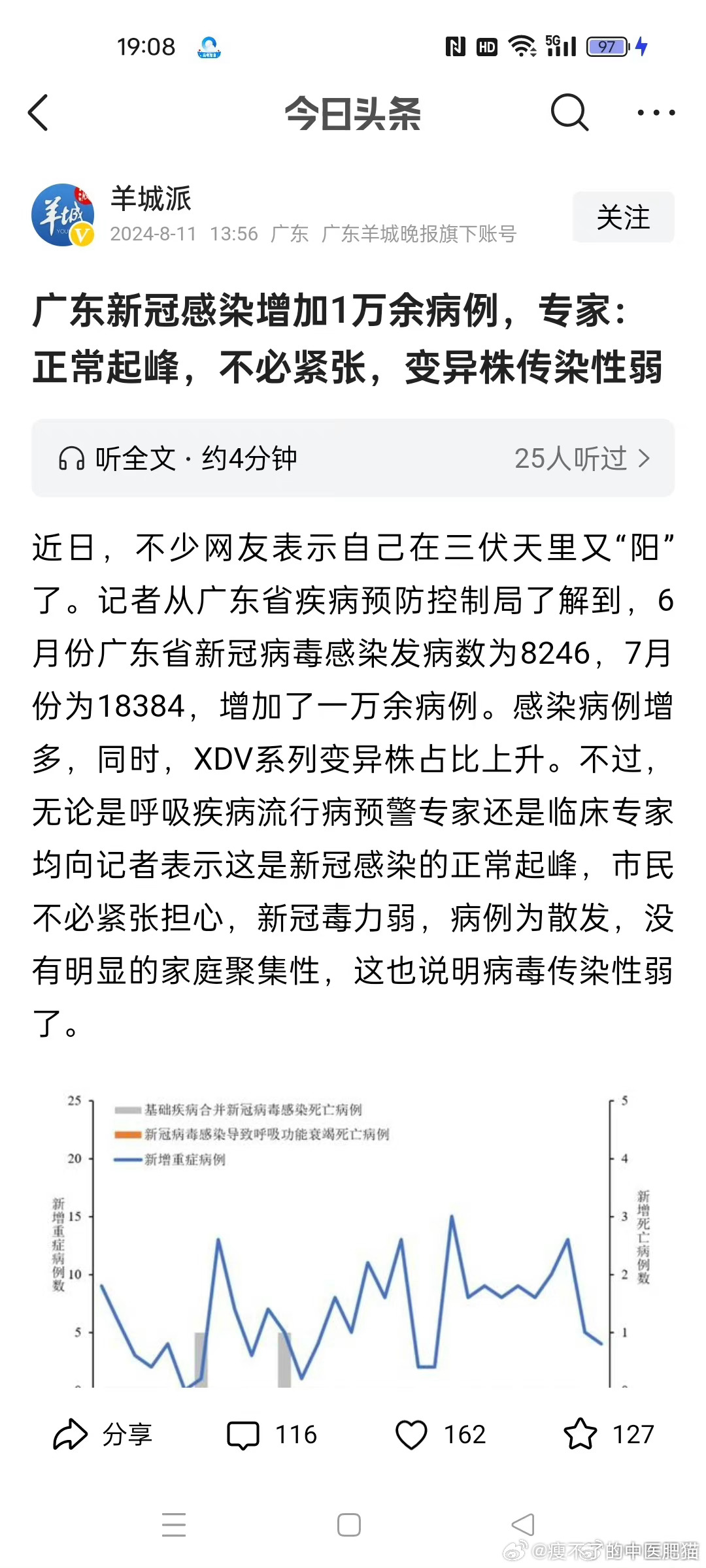Screen dimensions: 706x1568
Task: Open the 116 comments
Action: (x=271, y=1435)
